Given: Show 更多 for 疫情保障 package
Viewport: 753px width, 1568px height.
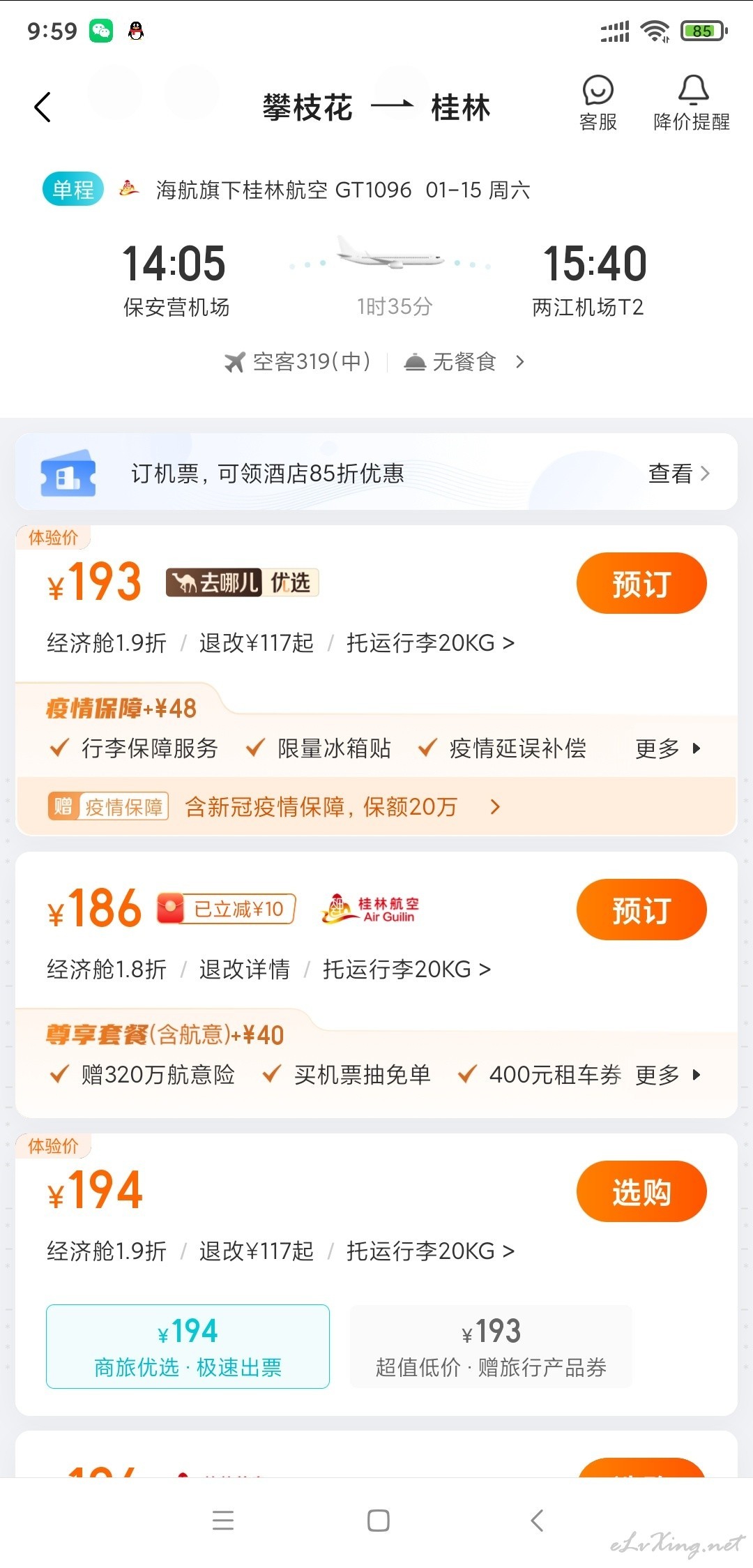Looking at the screenshot, I should tap(668, 748).
